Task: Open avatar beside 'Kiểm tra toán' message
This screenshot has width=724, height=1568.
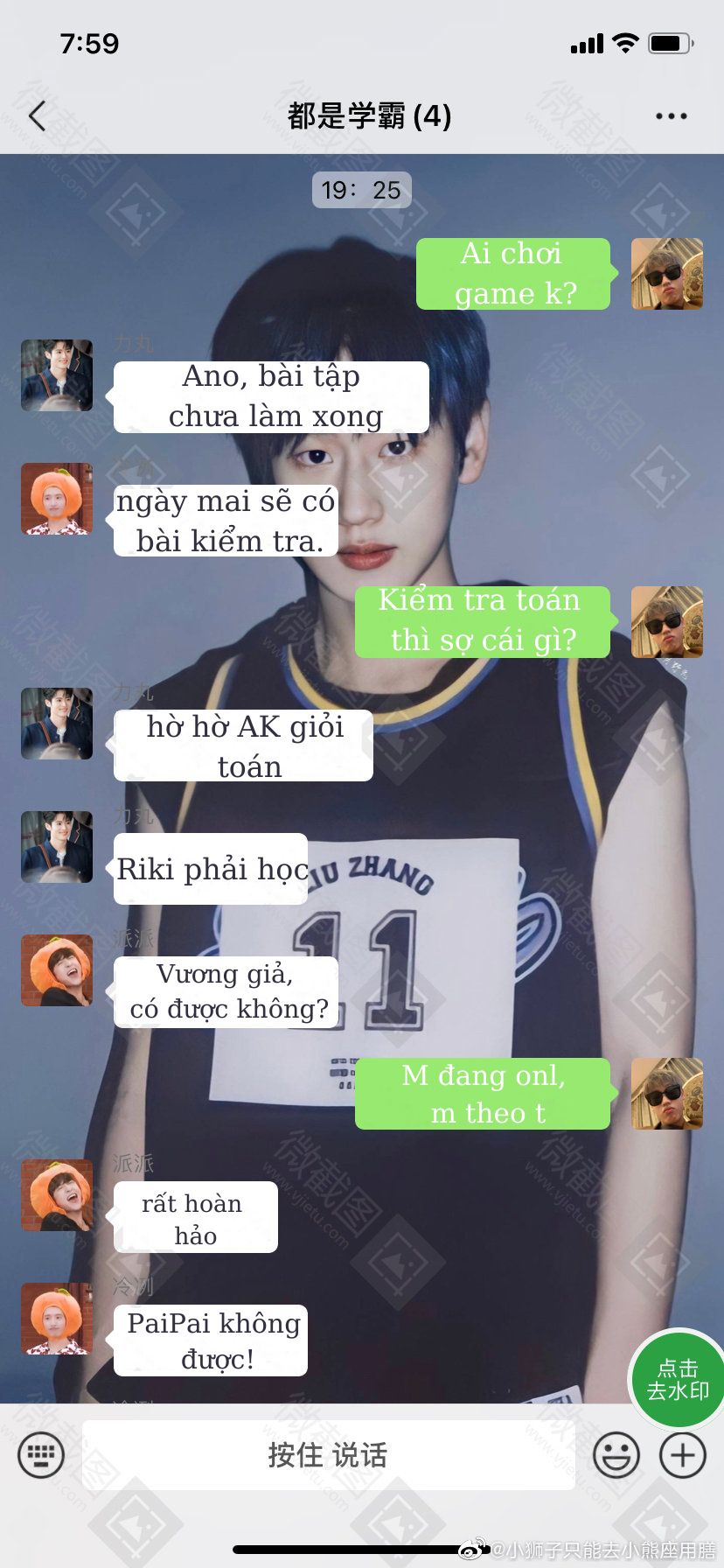Action: point(666,622)
